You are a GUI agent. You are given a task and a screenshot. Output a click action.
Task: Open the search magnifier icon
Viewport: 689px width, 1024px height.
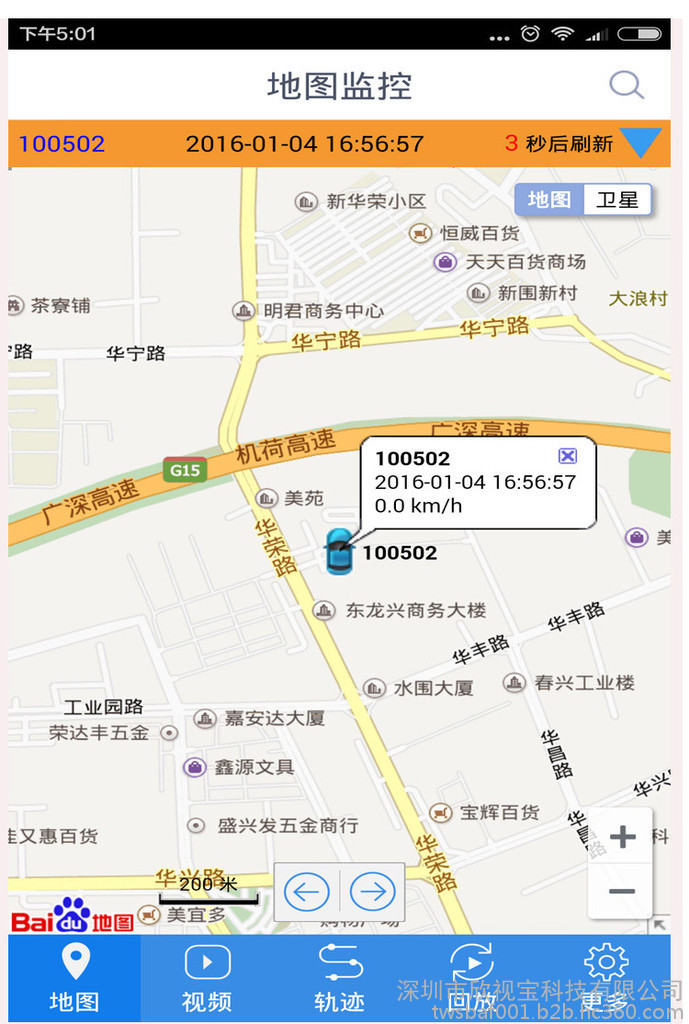tap(627, 86)
